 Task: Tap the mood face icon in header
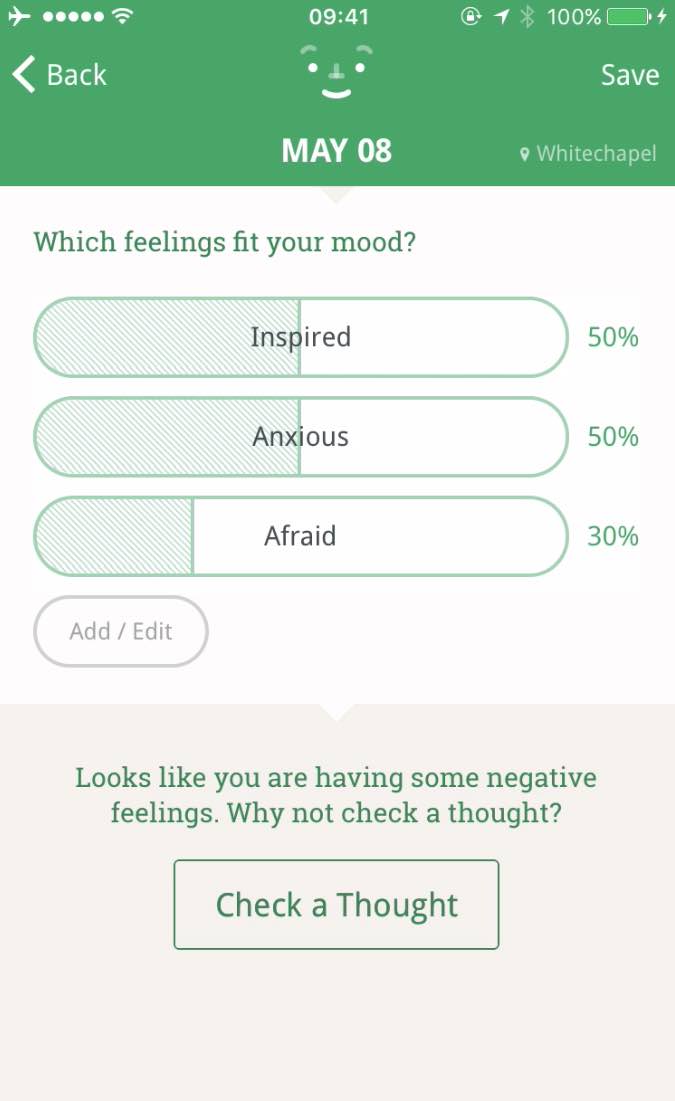(x=336, y=71)
